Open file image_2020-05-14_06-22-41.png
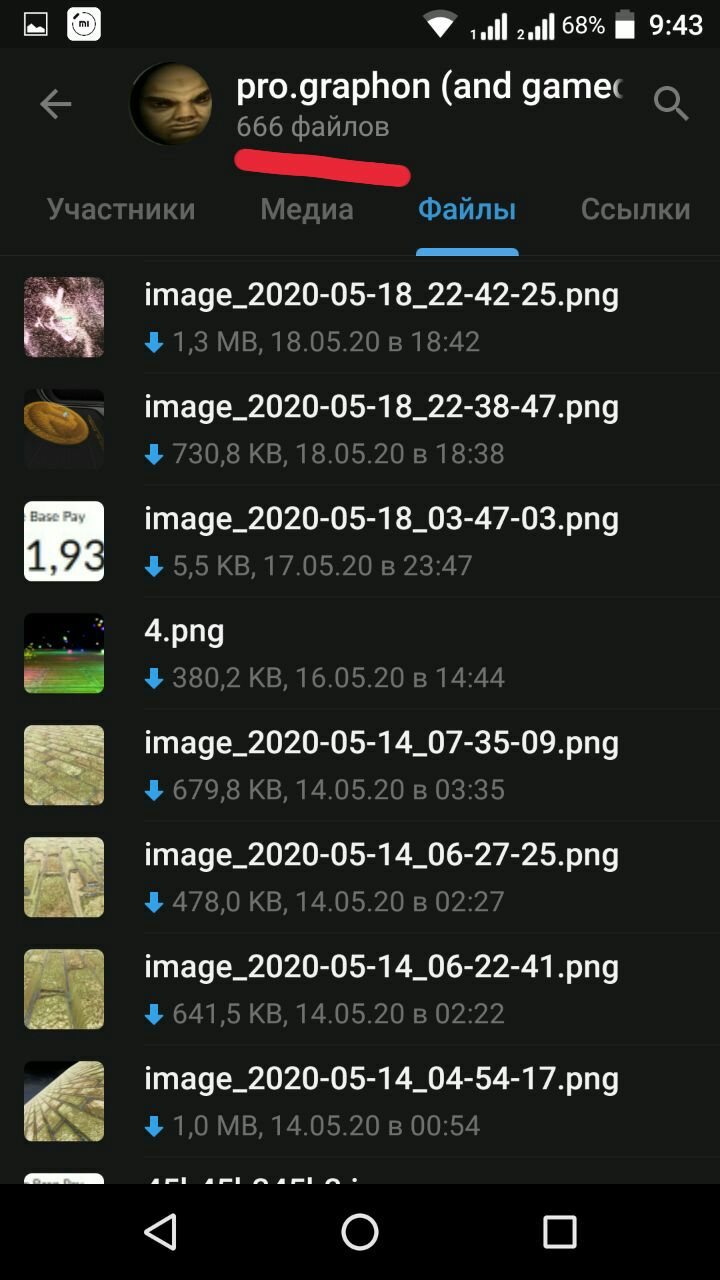 pyautogui.click(x=381, y=967)
